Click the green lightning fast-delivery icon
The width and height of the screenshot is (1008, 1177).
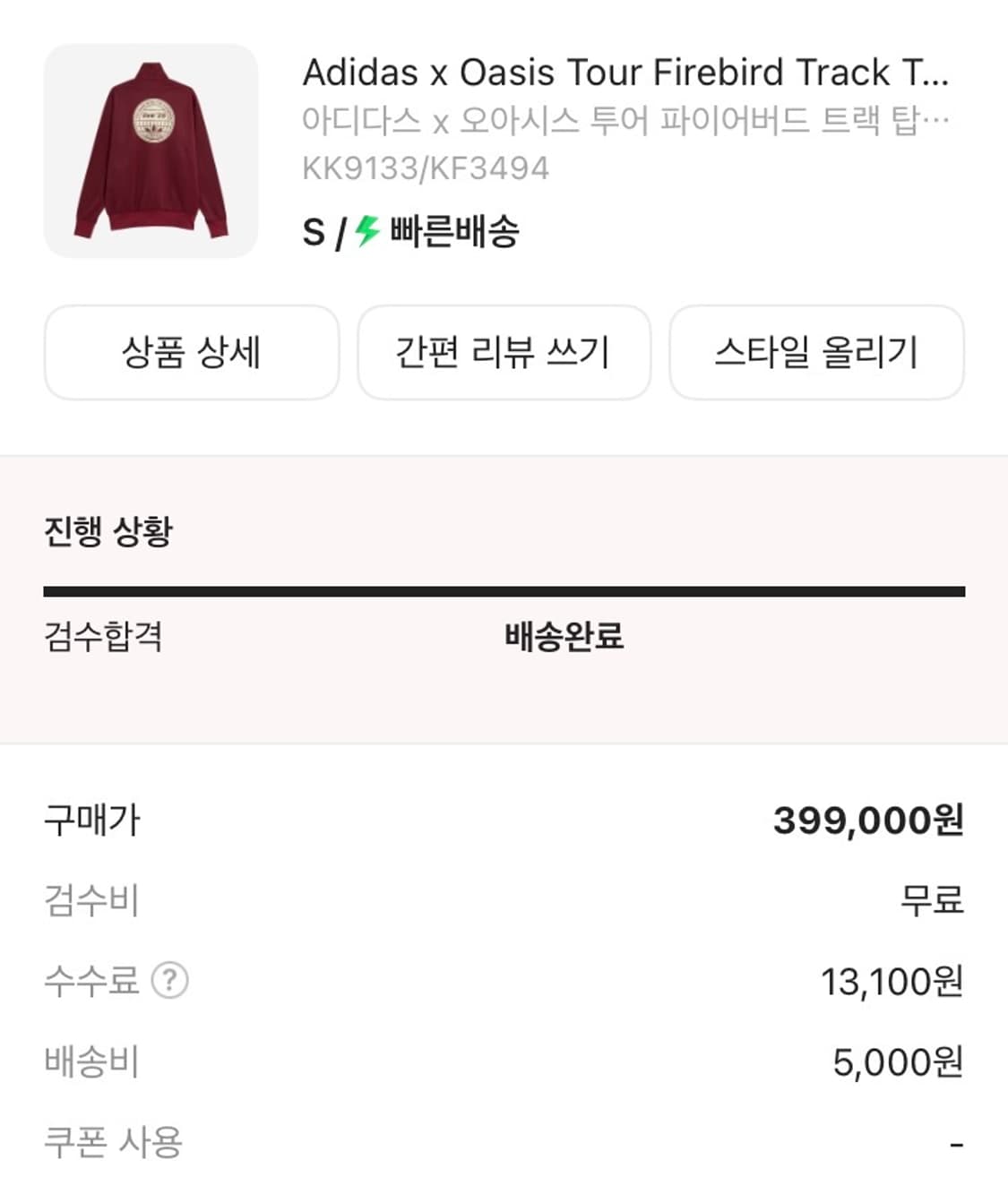pyautogui.click(x=366, y=232)
